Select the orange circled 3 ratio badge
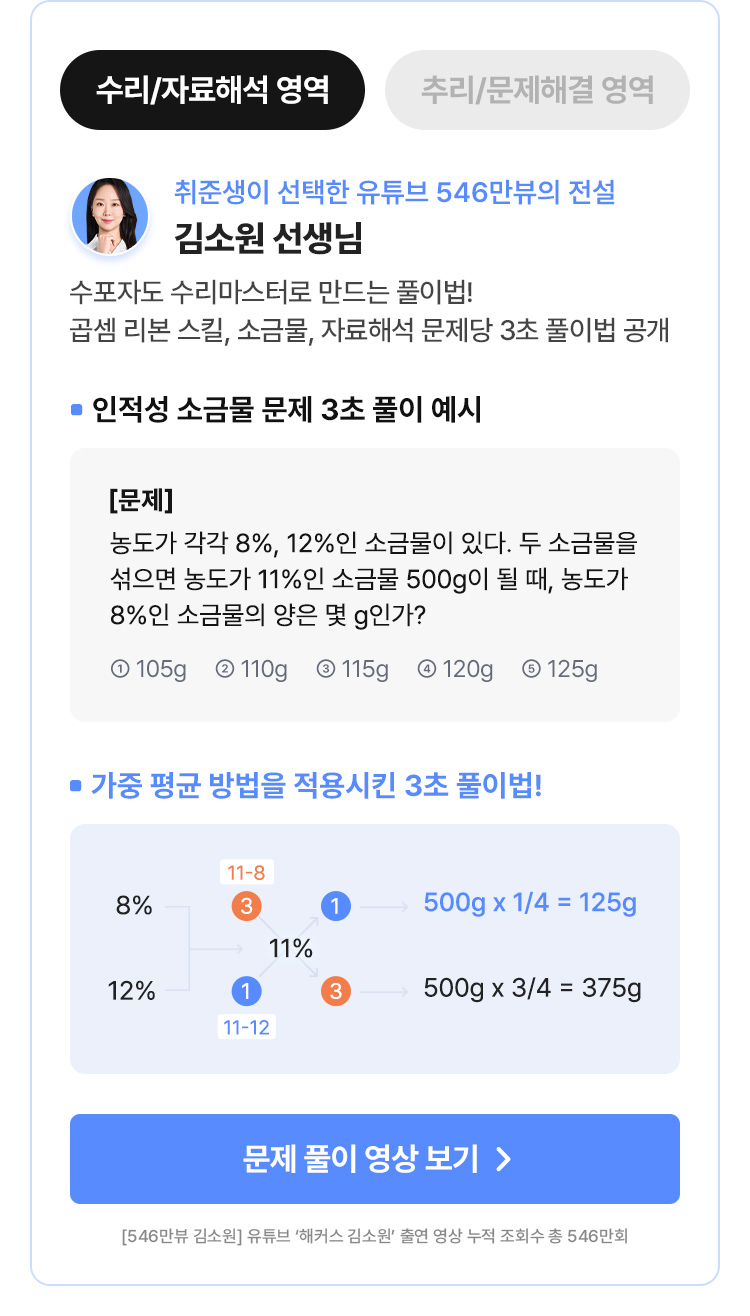Viewport: 750px width, 1316px height. pos(247,904)
